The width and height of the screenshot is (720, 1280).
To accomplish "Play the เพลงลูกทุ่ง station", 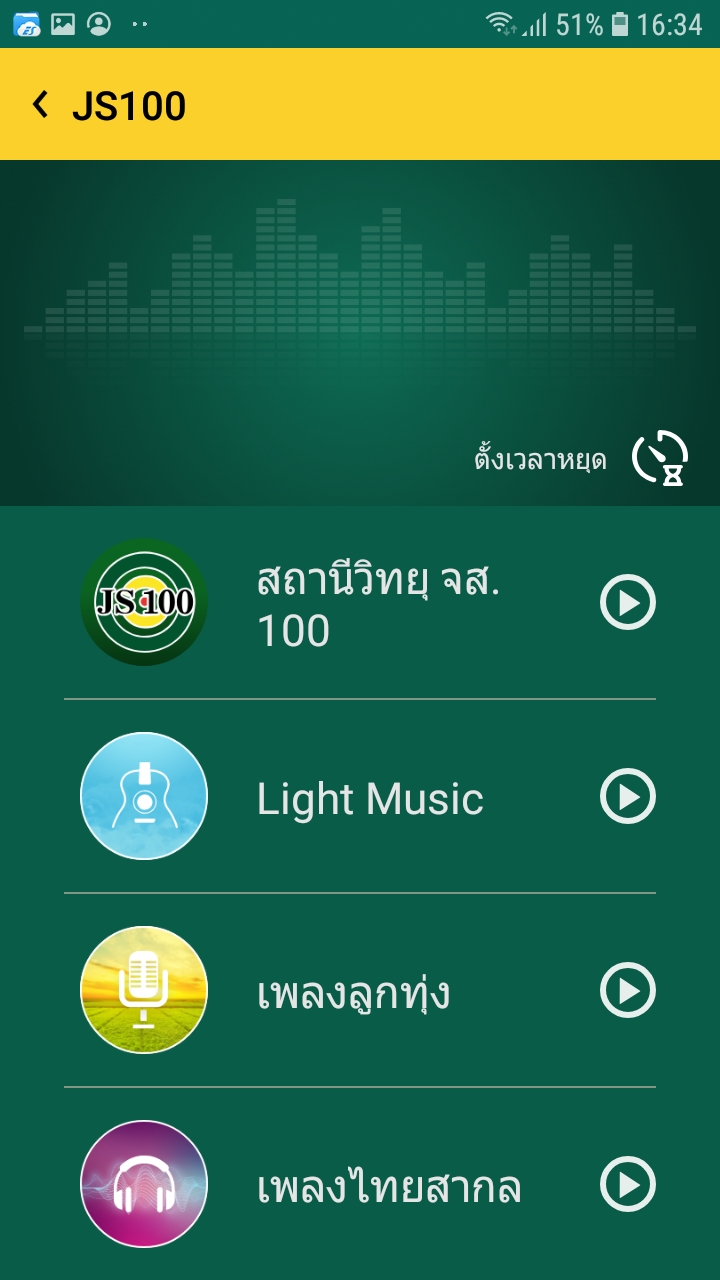I will (627, 991).
